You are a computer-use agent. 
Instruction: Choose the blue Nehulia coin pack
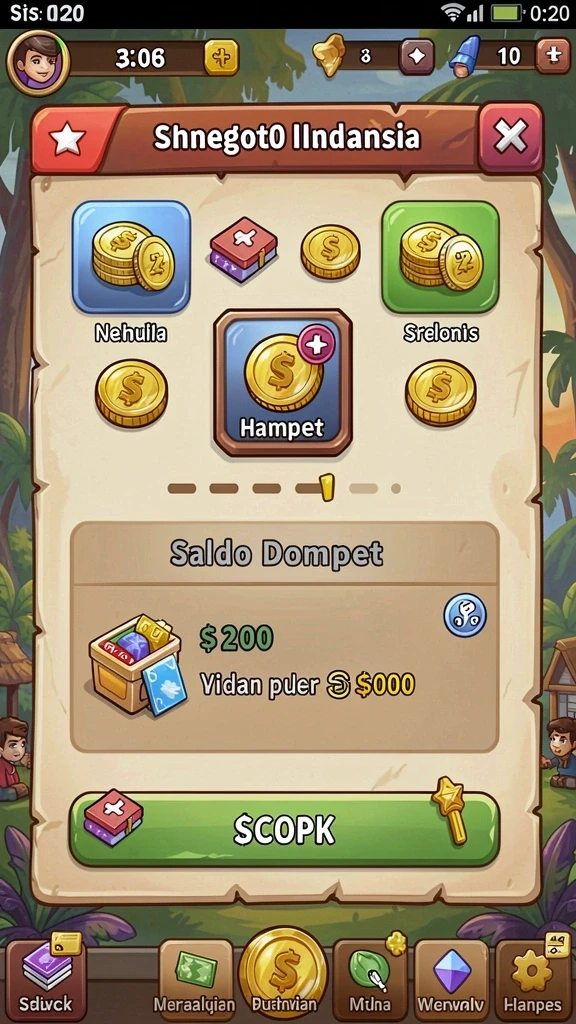(x=131, y=257)
